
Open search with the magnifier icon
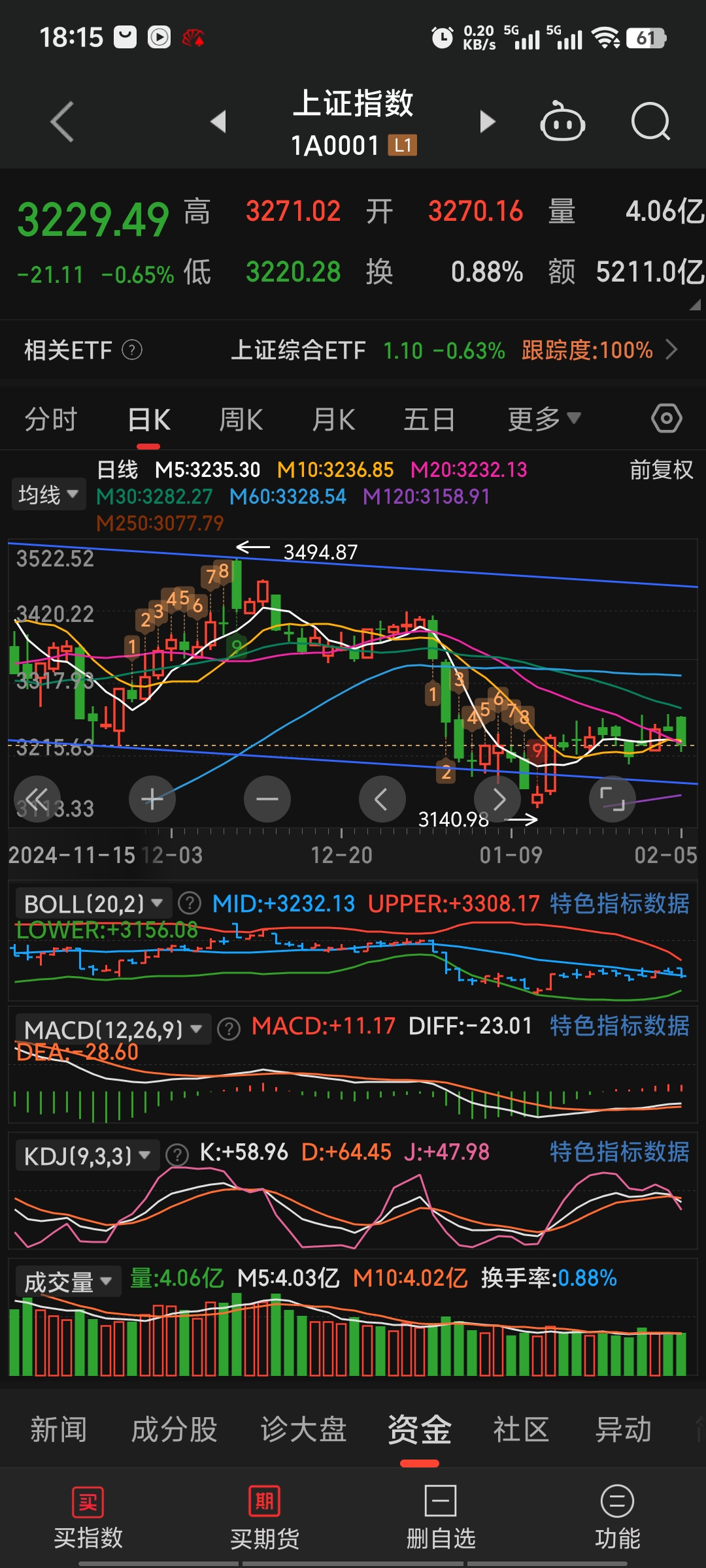(650, 122)
